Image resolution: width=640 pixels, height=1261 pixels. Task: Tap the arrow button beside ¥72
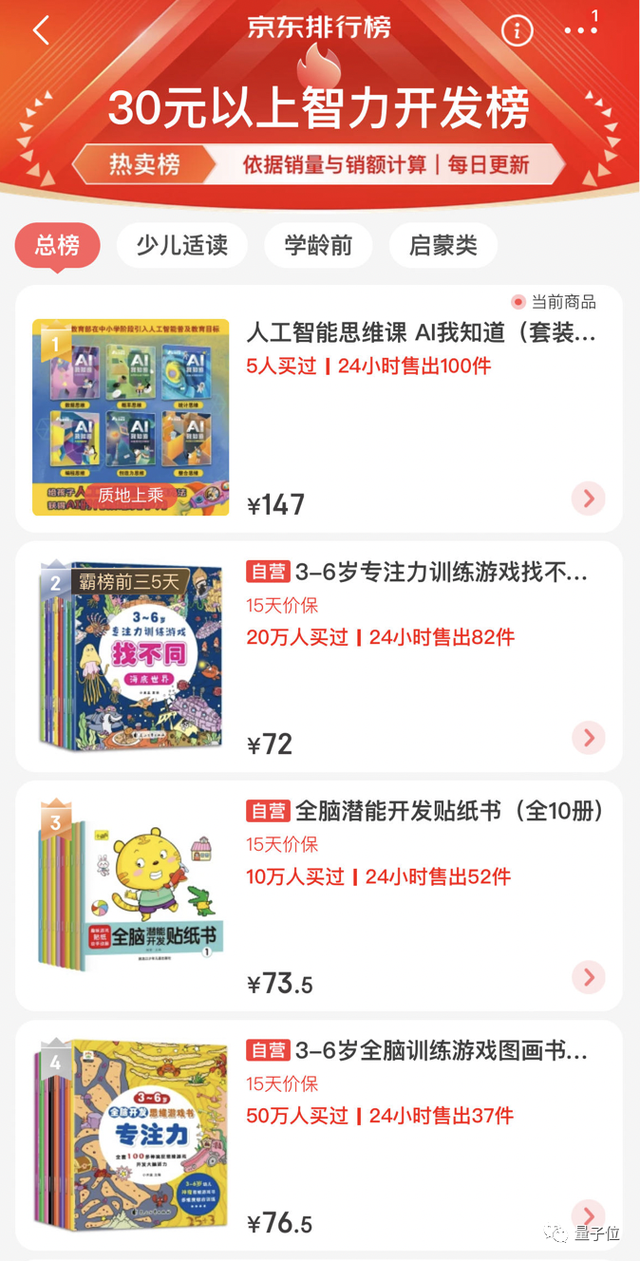tap(589, 738)
